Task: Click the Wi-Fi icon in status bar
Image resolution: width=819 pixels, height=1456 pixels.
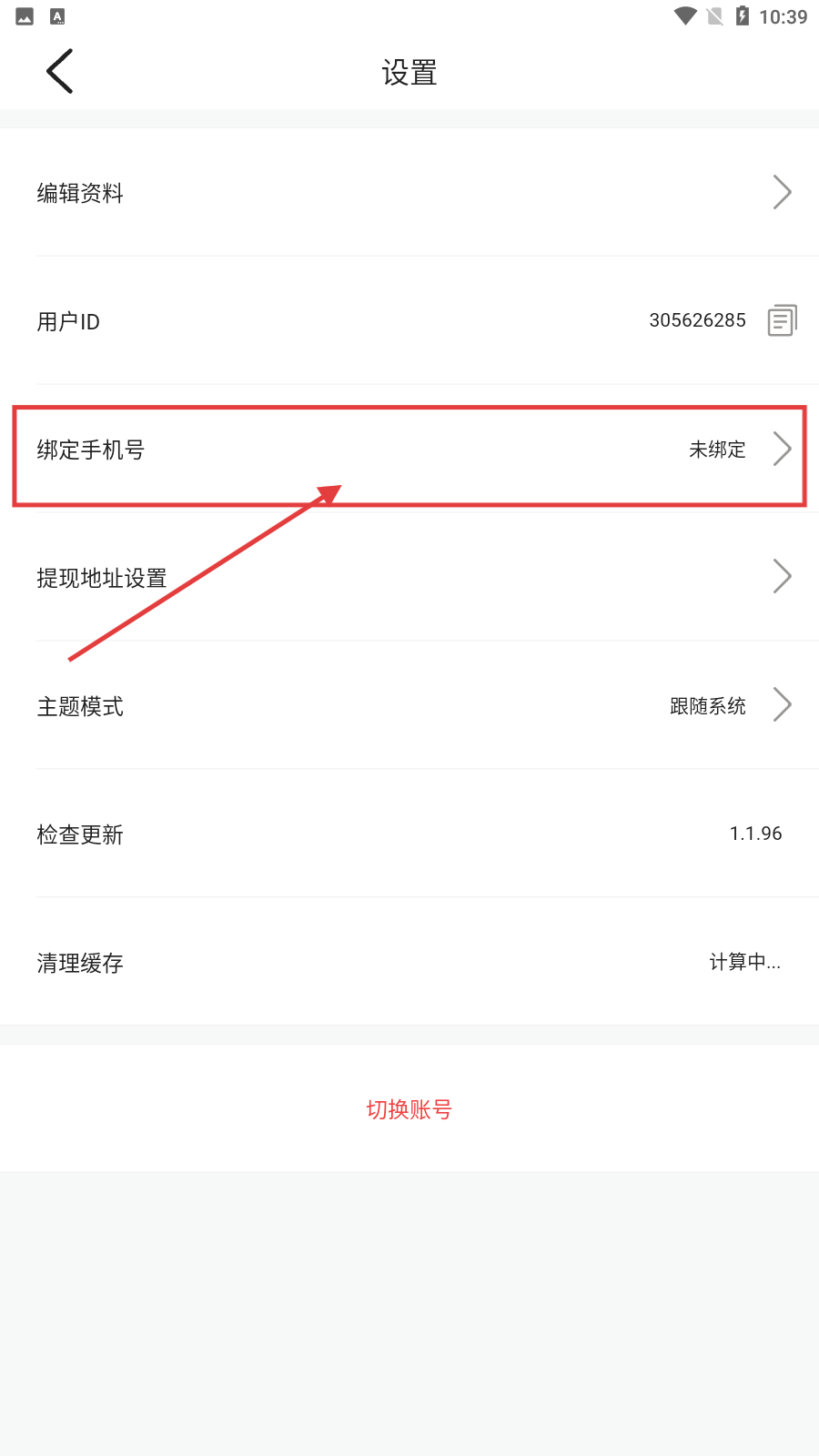Action: (684, 15)
